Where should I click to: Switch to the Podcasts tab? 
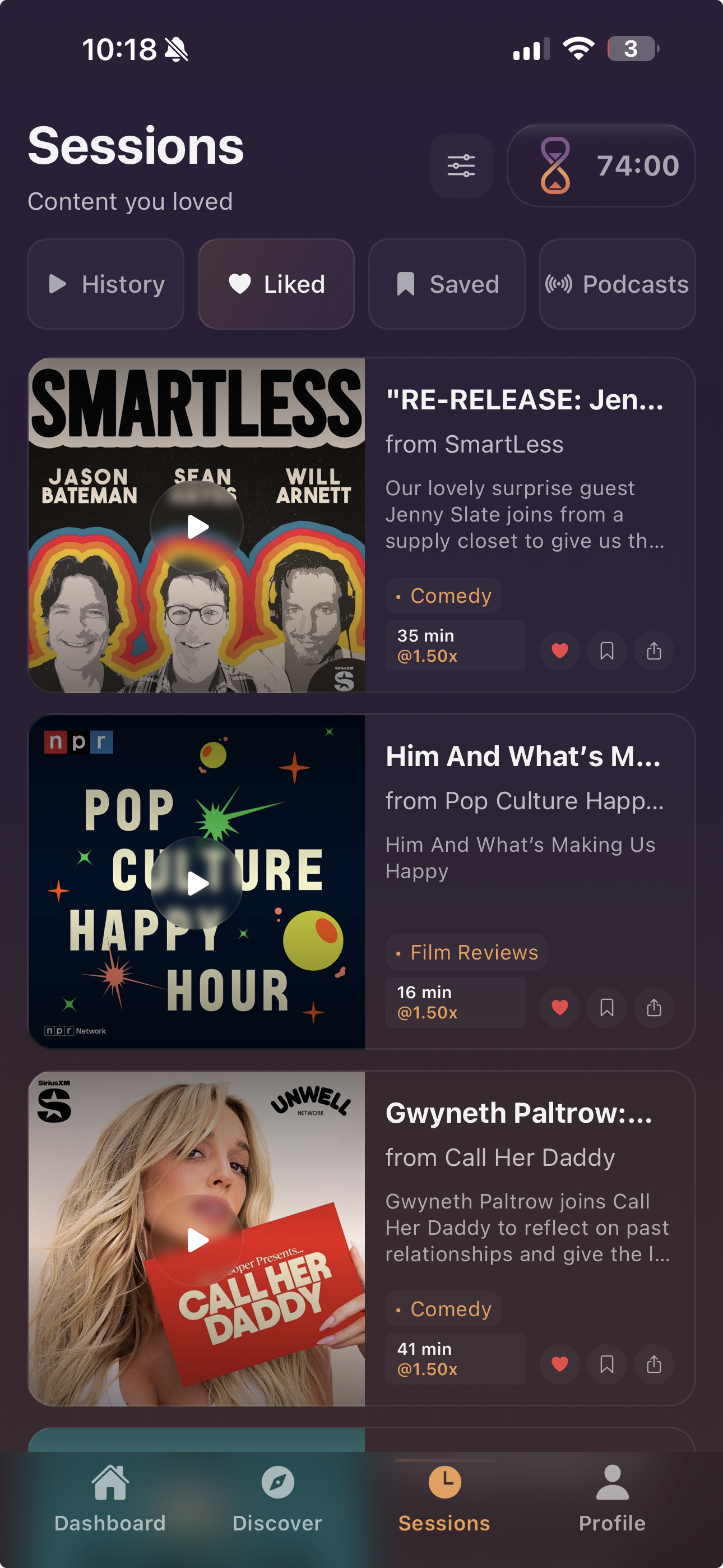617,284
